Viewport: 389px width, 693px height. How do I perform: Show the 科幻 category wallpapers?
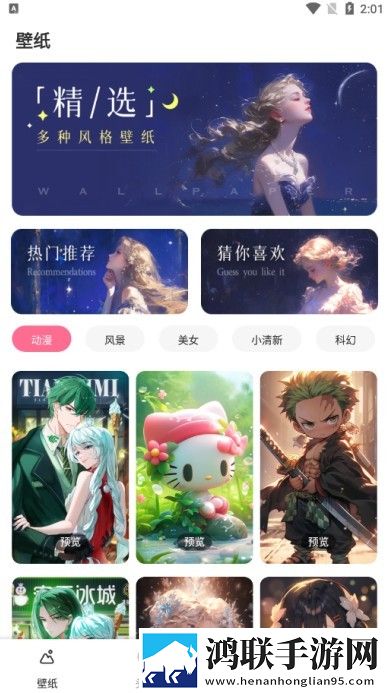345,339
